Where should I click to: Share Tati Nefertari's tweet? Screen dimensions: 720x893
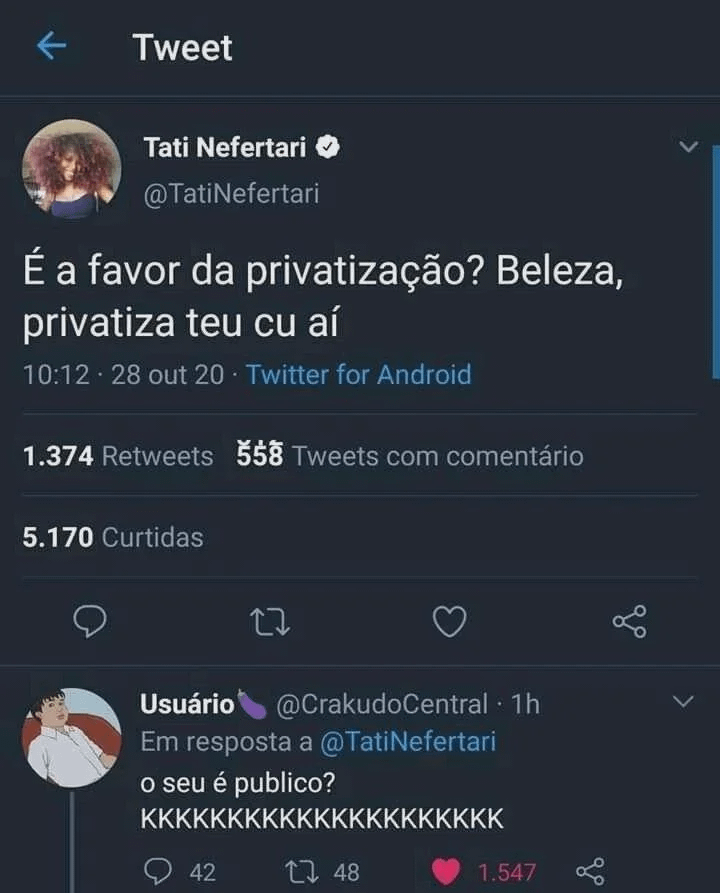(x=629, y=622)
